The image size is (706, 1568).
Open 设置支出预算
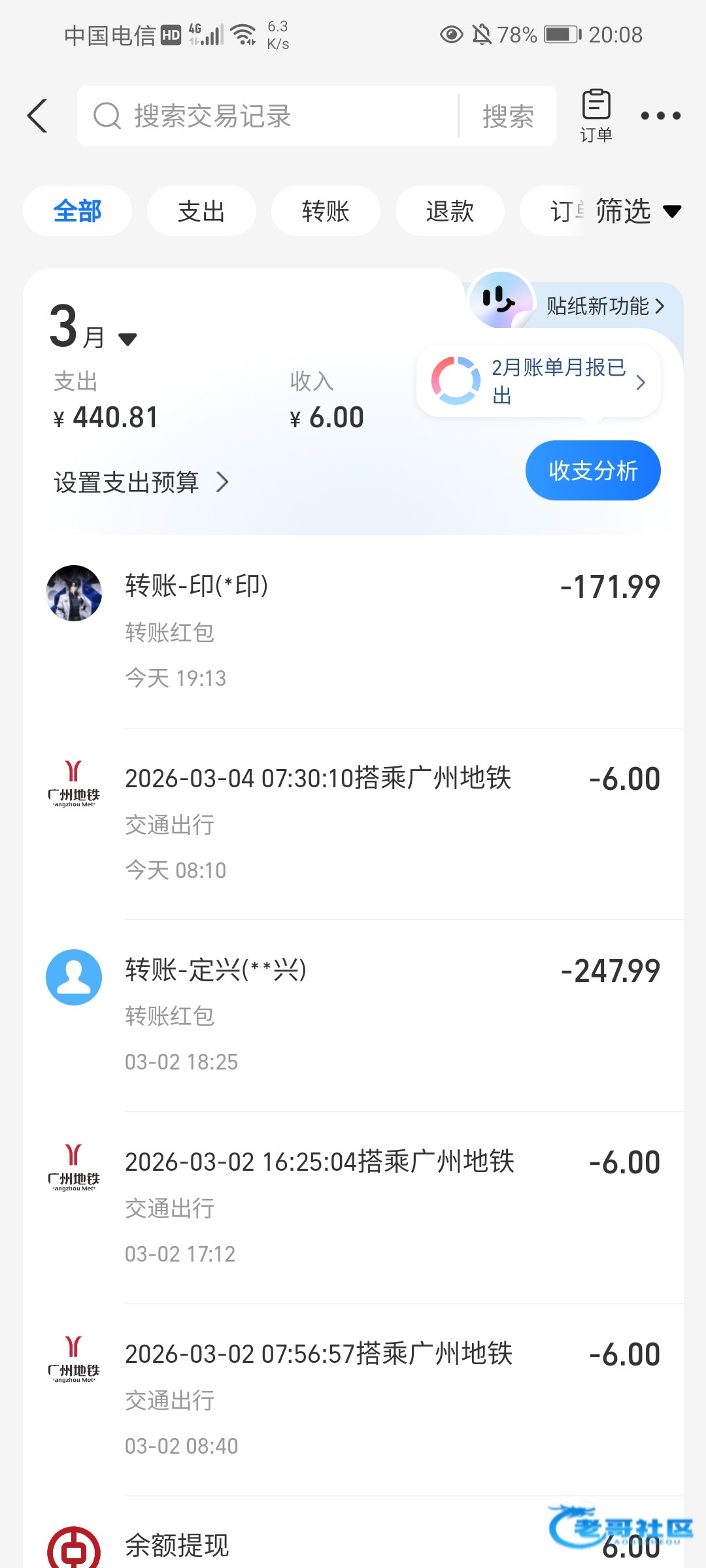point(141,483)
